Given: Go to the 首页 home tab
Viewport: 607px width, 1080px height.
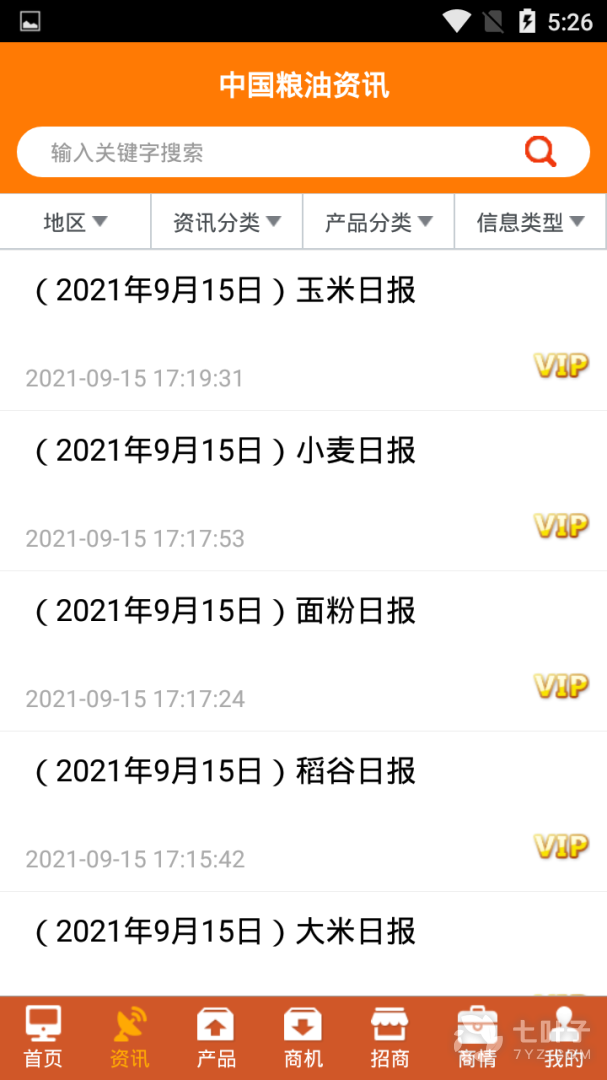Looking at the screenshot, I should click(x=43, y=1038).
